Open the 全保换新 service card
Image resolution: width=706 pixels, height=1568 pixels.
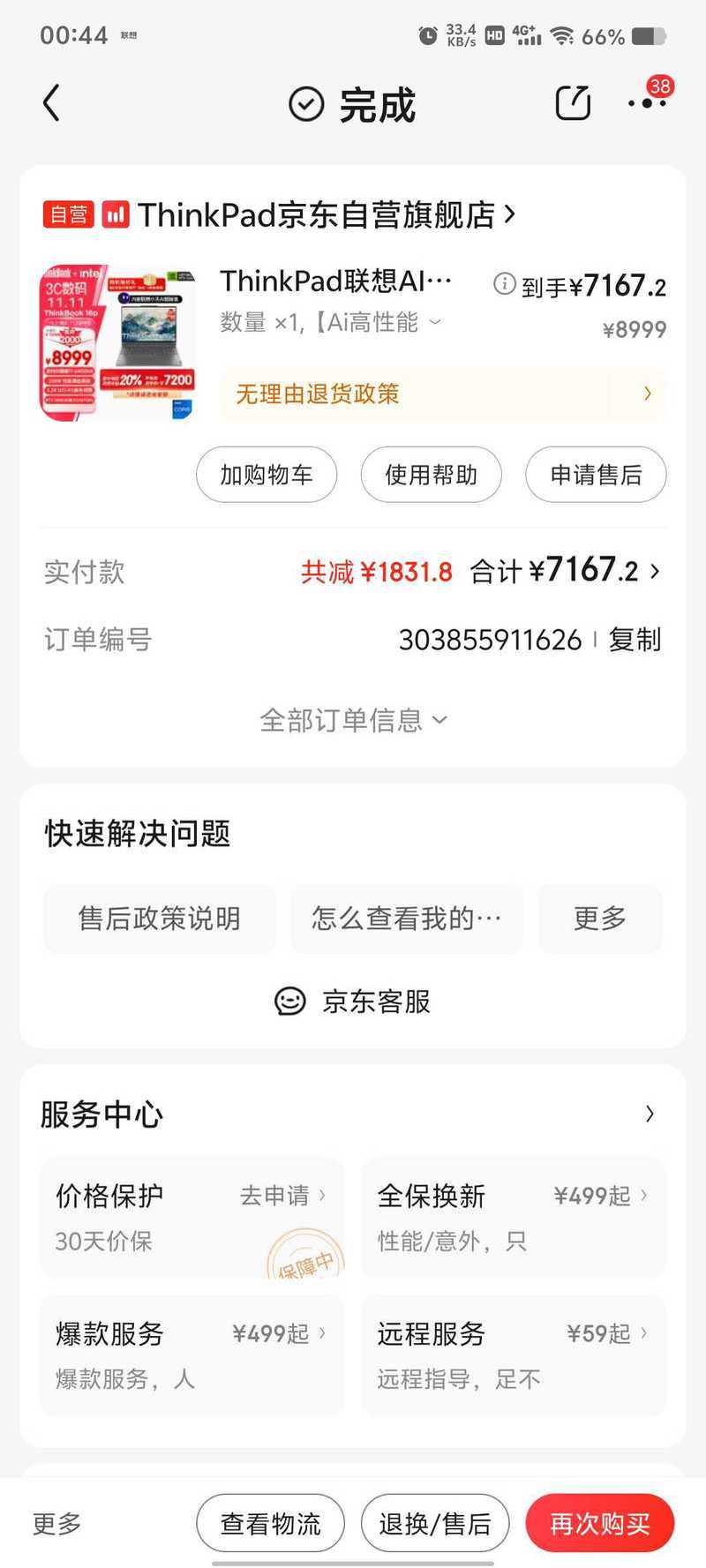pos(514,1218)
